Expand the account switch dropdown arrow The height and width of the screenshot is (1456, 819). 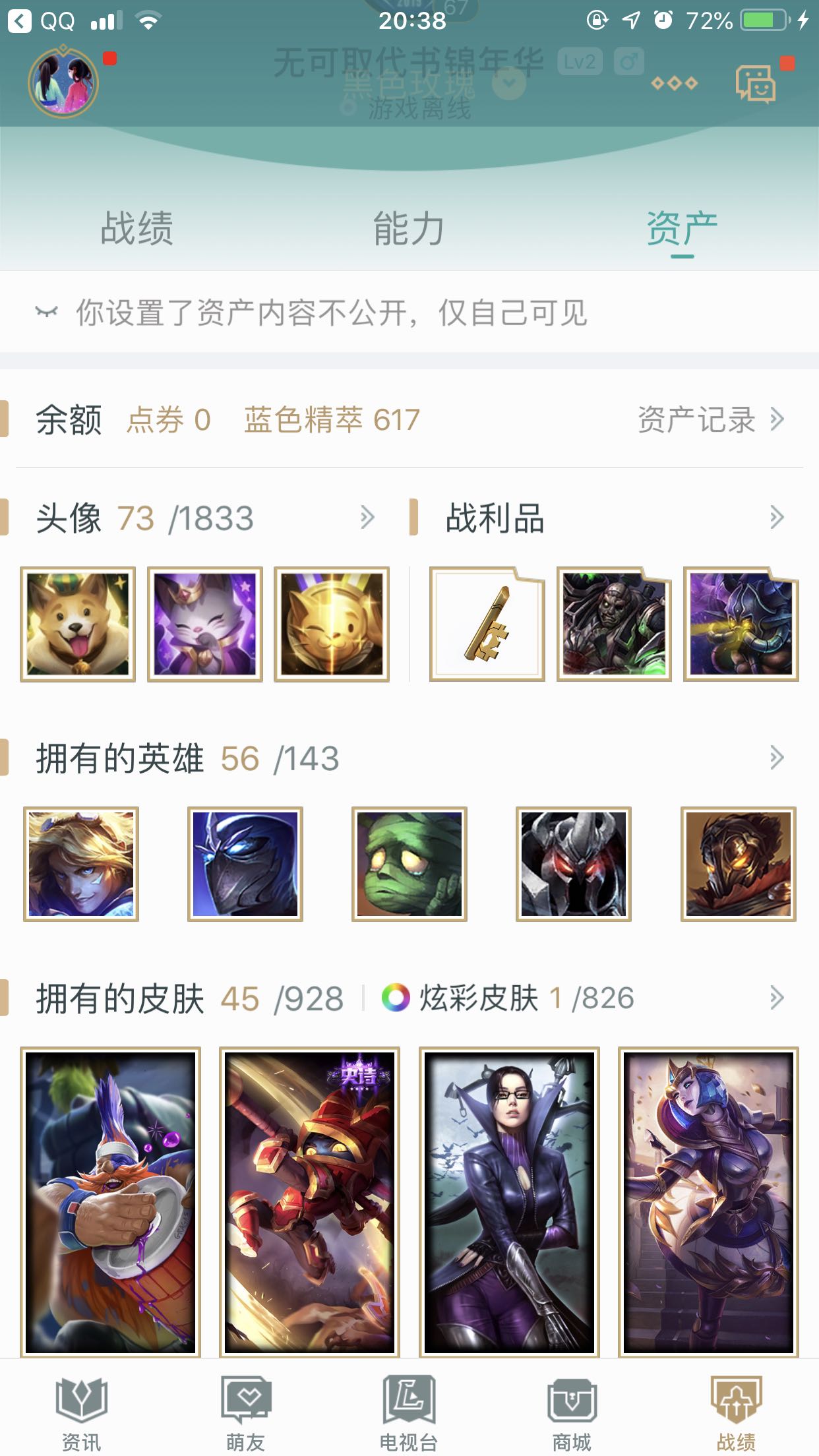click(x=509, y=84)
